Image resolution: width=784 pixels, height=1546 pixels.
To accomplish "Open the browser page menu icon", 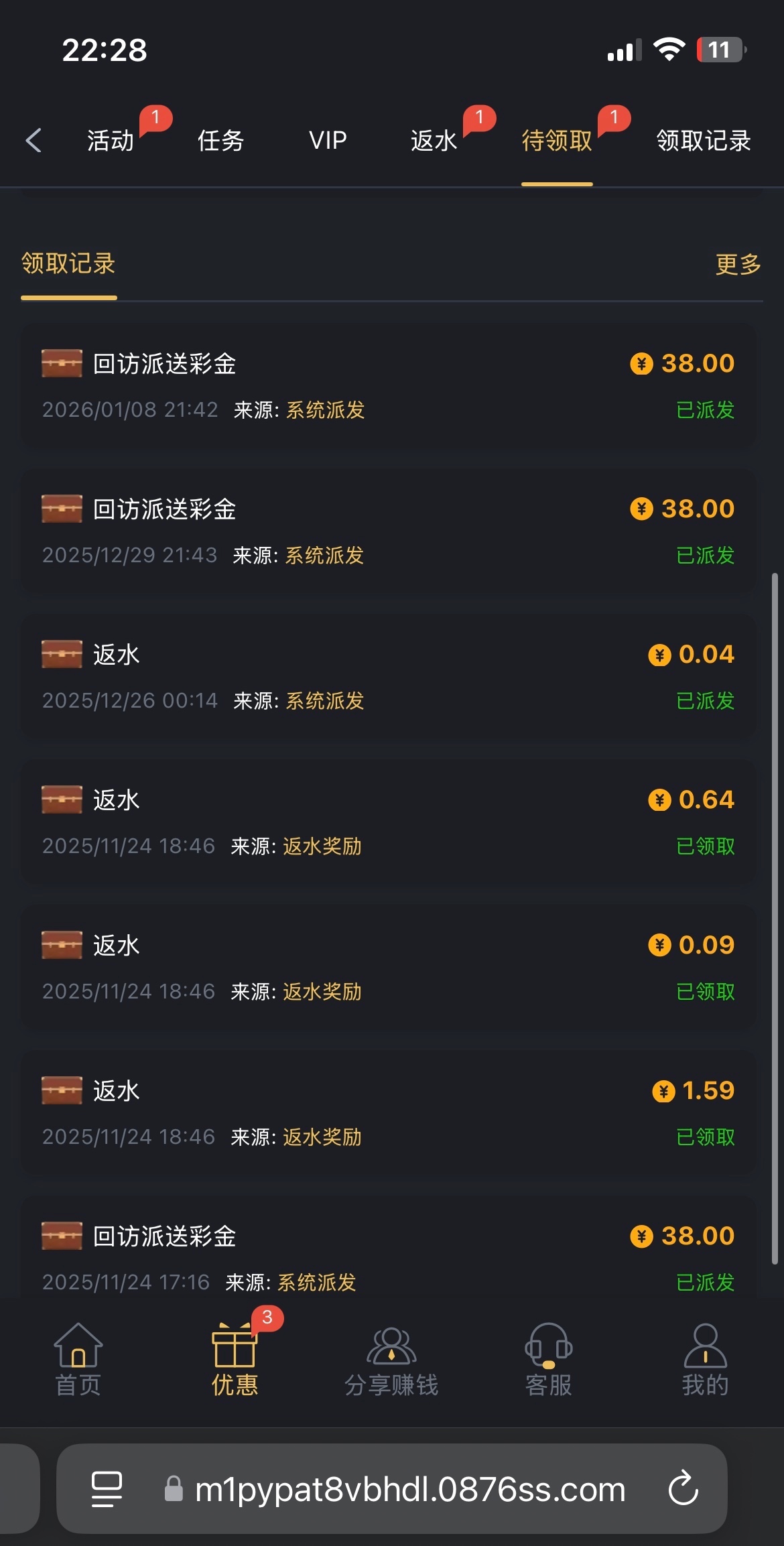I will tap(107, 1489).
